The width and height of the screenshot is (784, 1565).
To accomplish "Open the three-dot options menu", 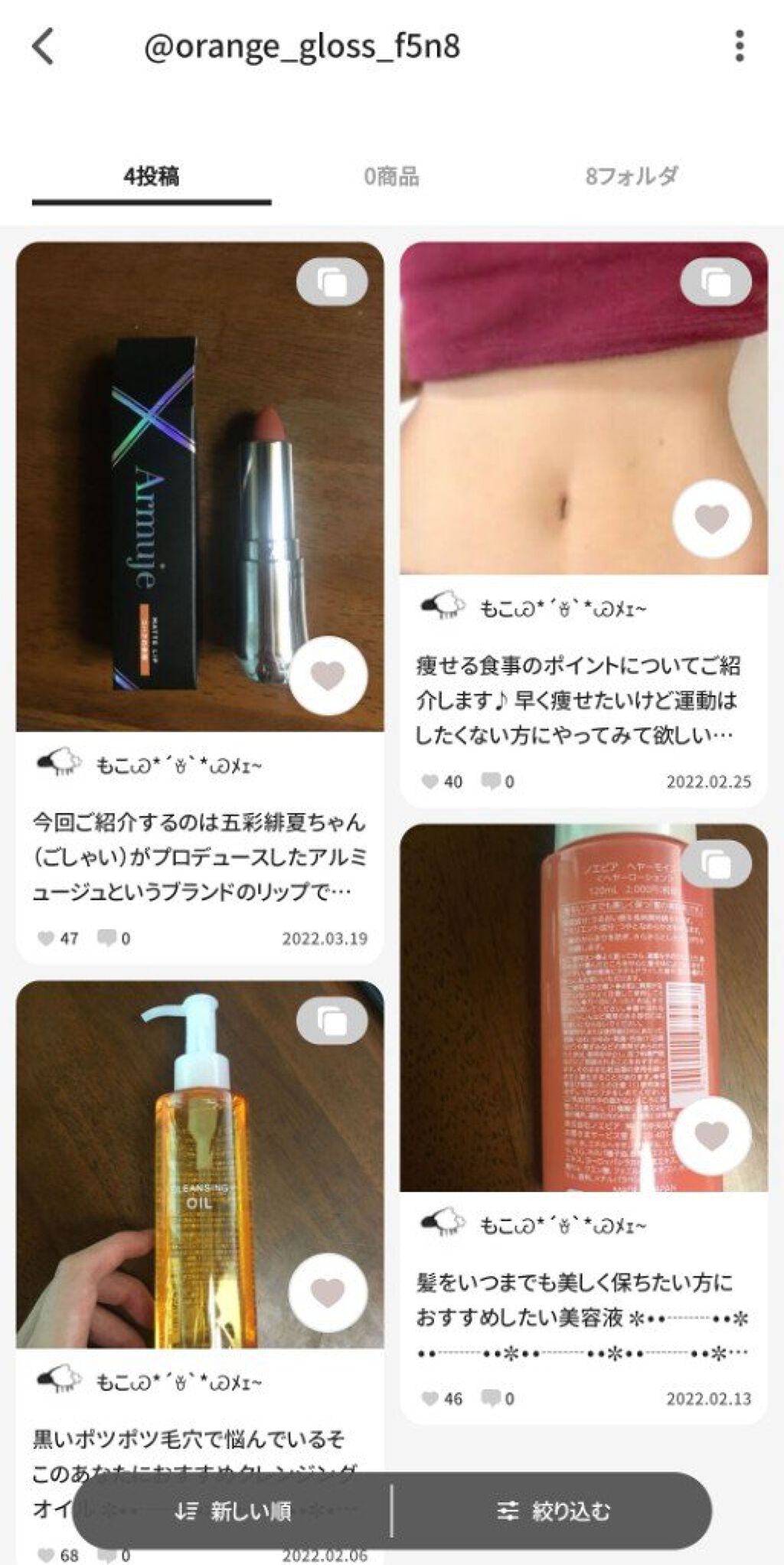I will point(738,46).
